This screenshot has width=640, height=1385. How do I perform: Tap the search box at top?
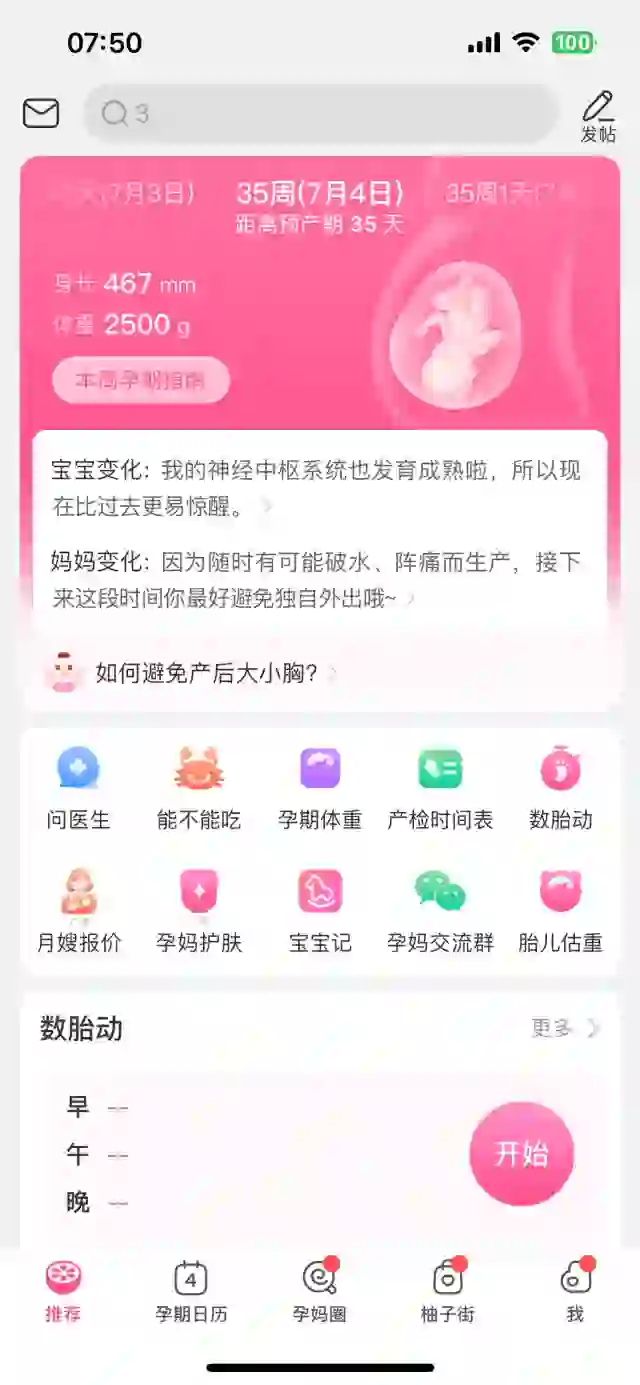[320, 114]
